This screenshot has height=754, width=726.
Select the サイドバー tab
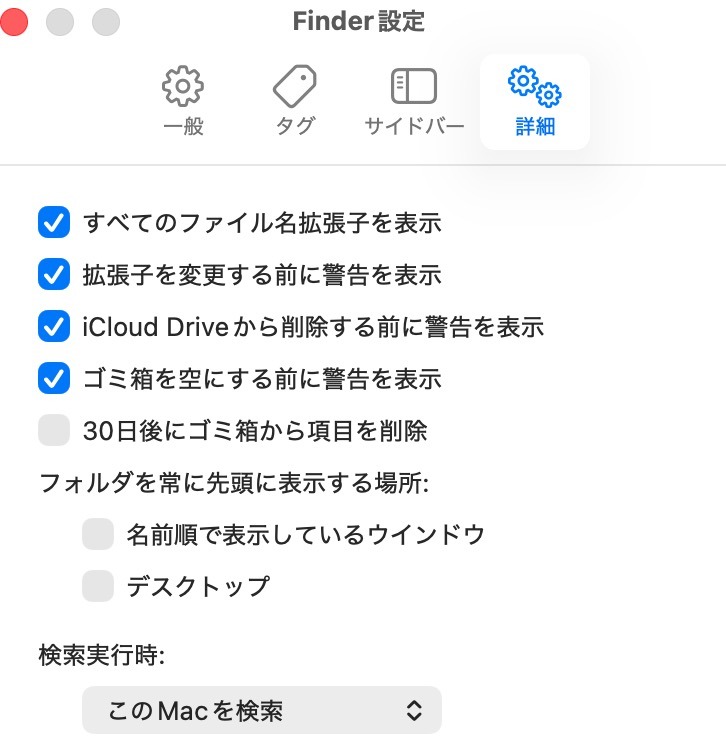[414, 101]
